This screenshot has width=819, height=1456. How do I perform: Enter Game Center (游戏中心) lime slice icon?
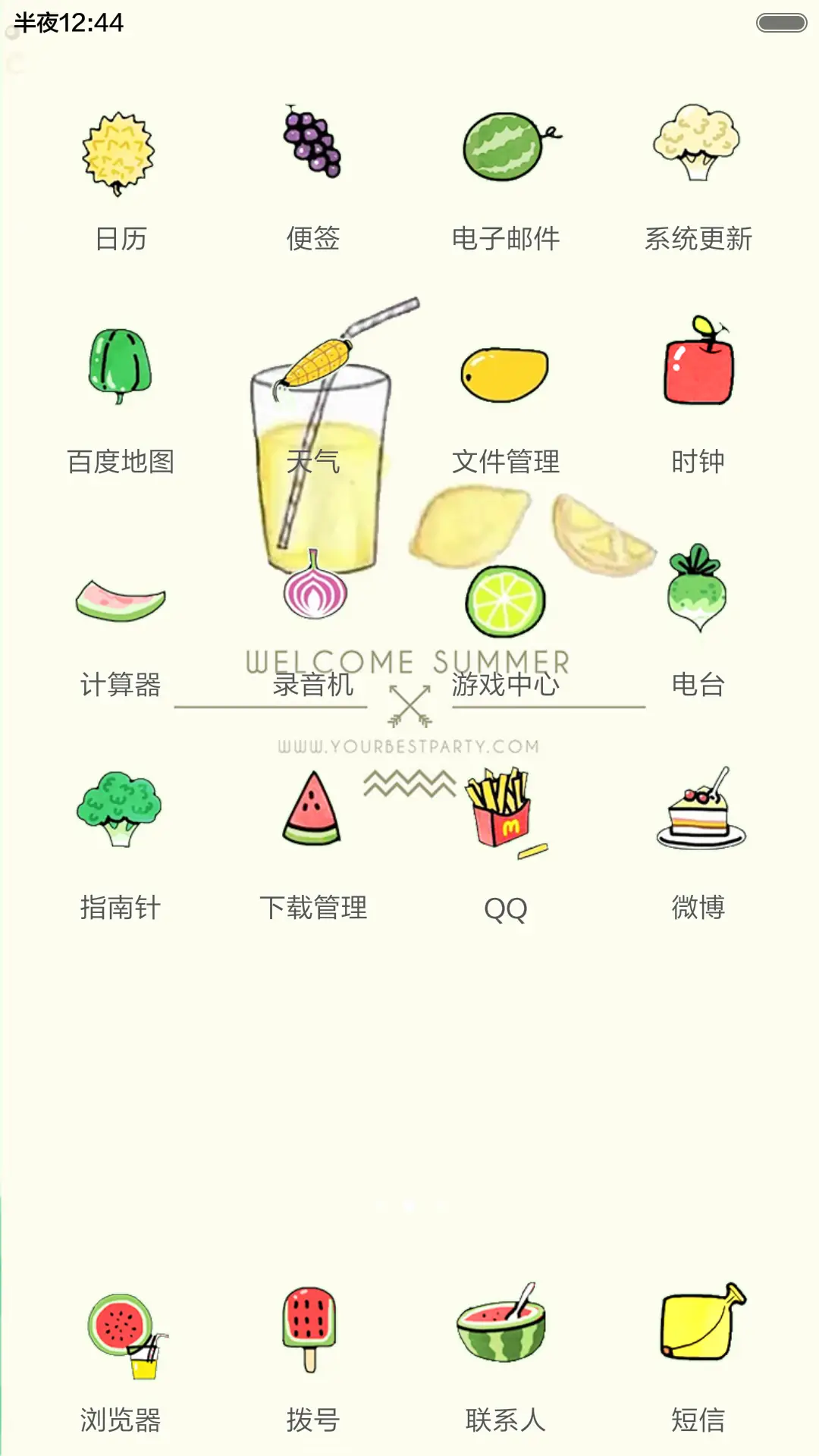pyautogui.click(x=504, y=599)
